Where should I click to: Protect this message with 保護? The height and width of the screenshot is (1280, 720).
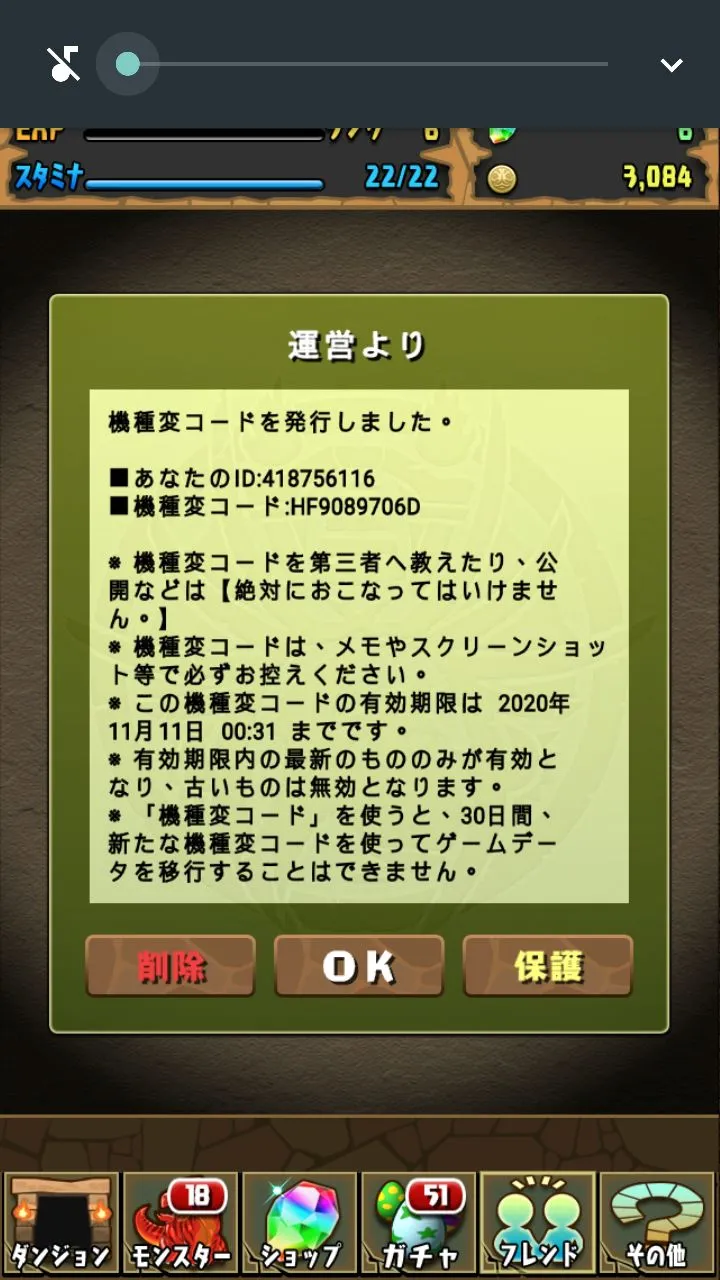pyautogui.click(x=548, y=966)
